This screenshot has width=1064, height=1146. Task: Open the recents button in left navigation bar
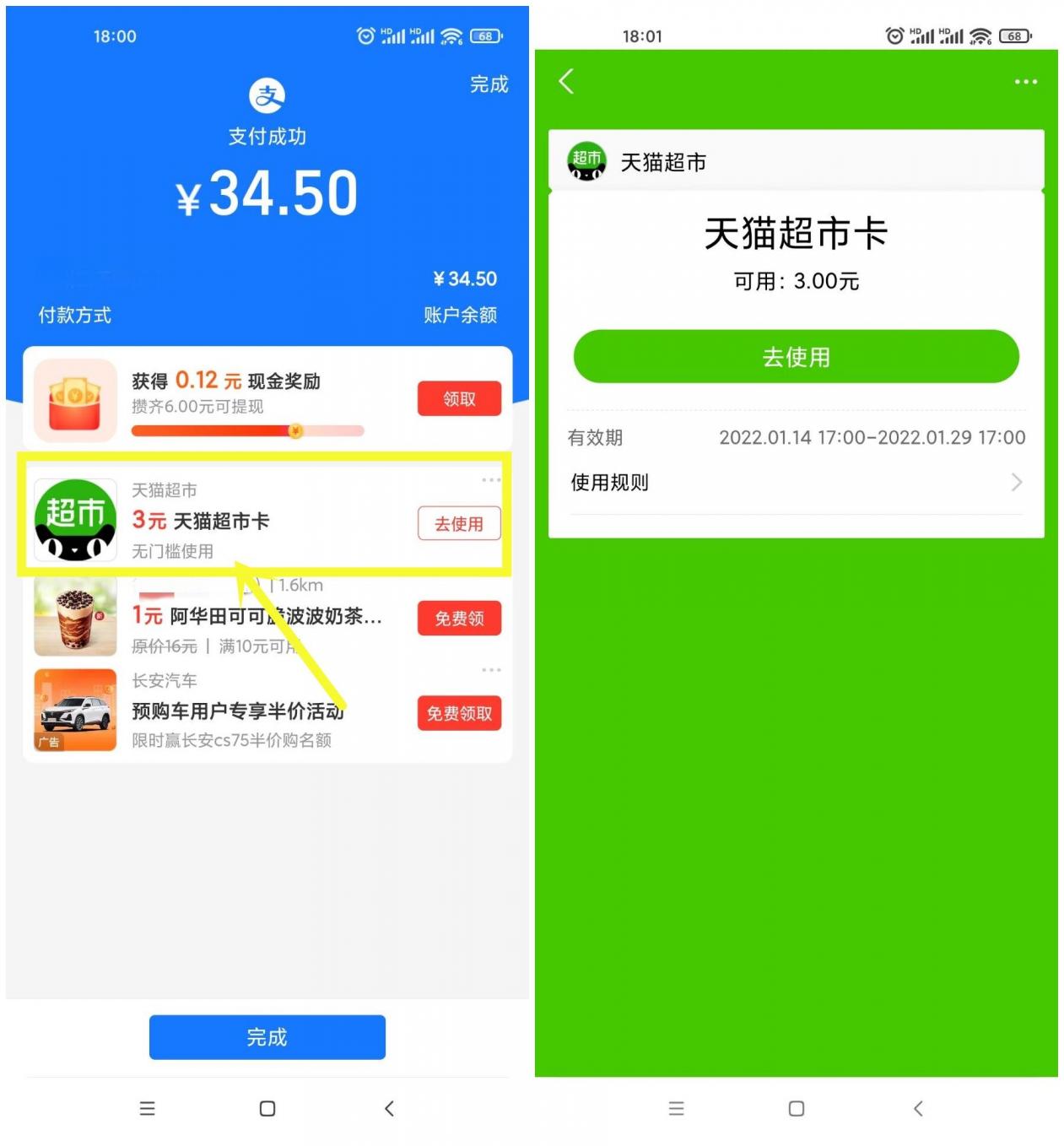147,1108
